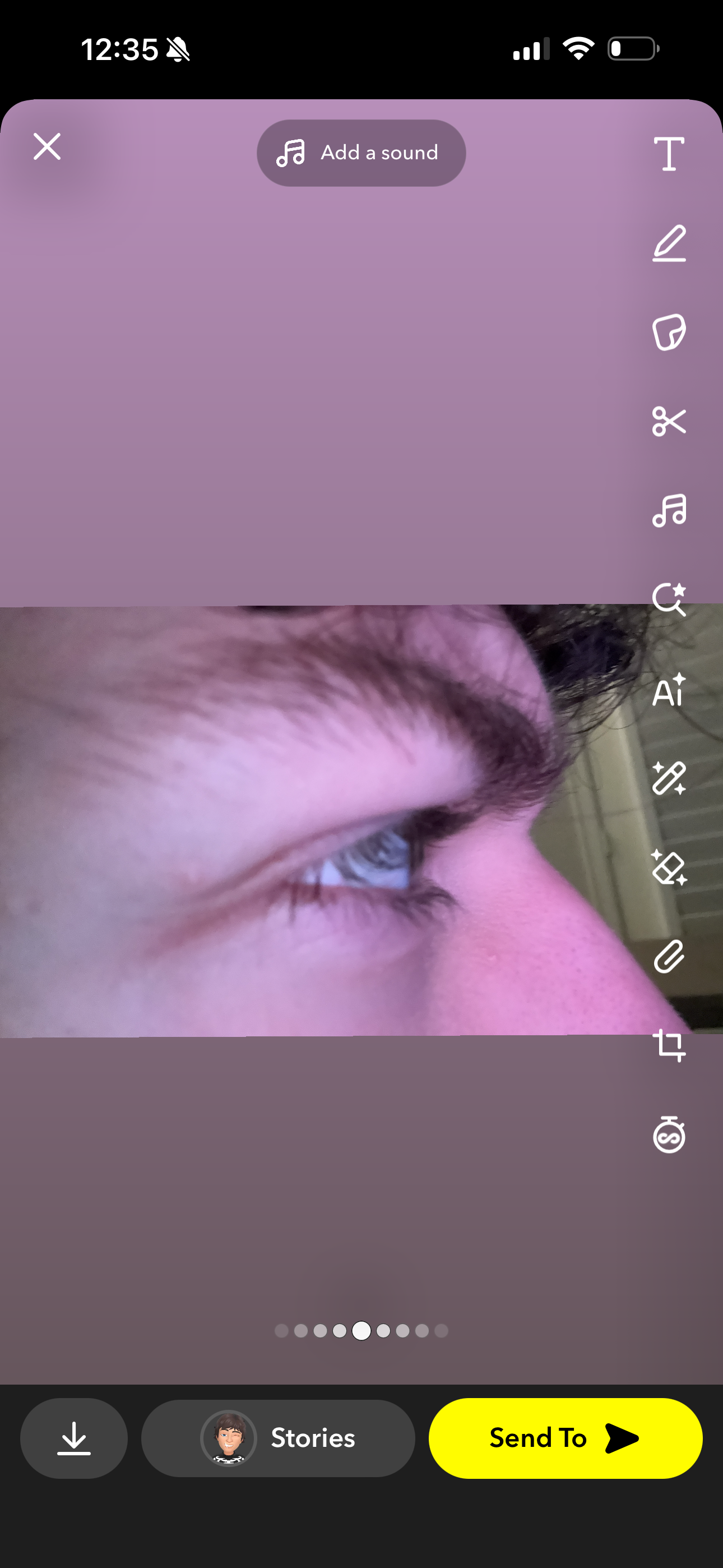The image size is (723, 1568).
Task: Post the snap to Stories
Action: pyautogui.click(x=278, y=1438)
